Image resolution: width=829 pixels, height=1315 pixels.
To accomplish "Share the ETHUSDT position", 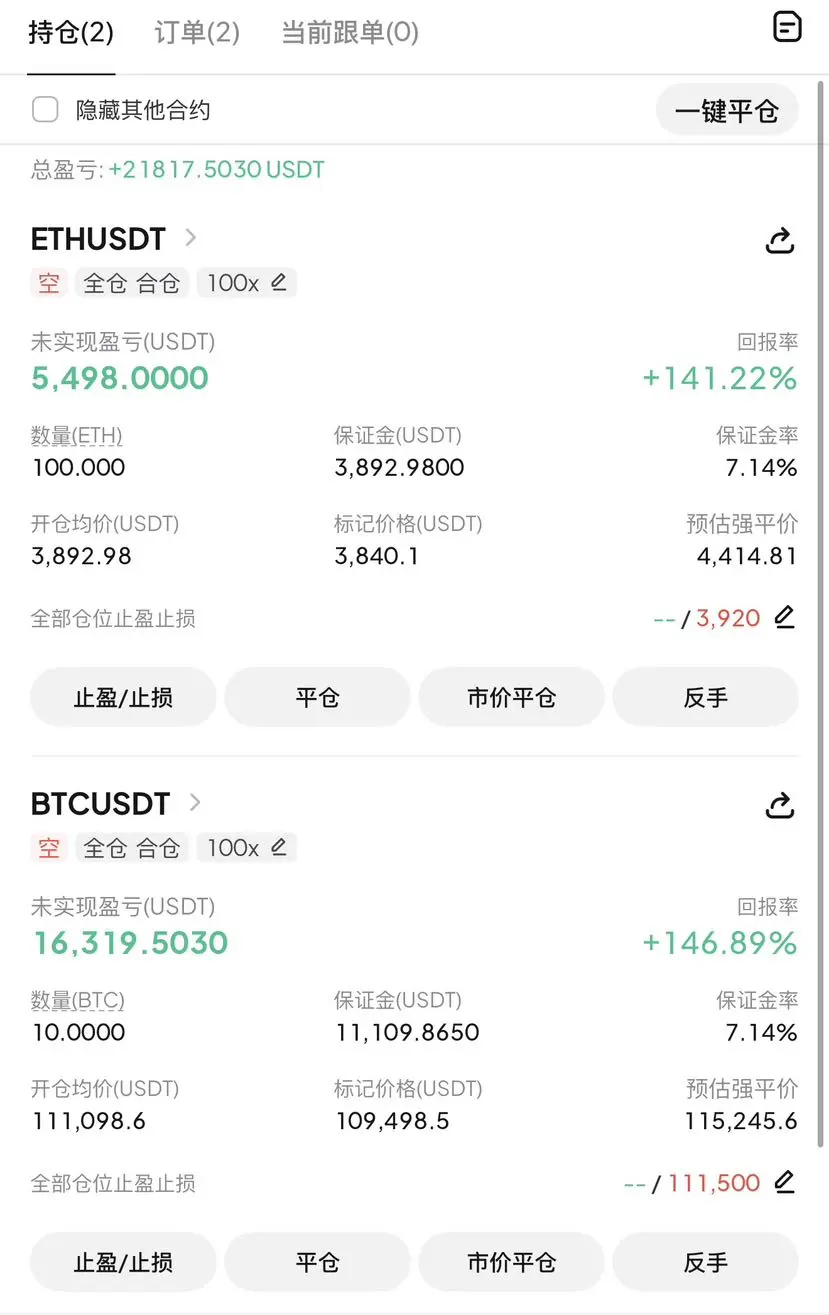I will tap(779, 240).
